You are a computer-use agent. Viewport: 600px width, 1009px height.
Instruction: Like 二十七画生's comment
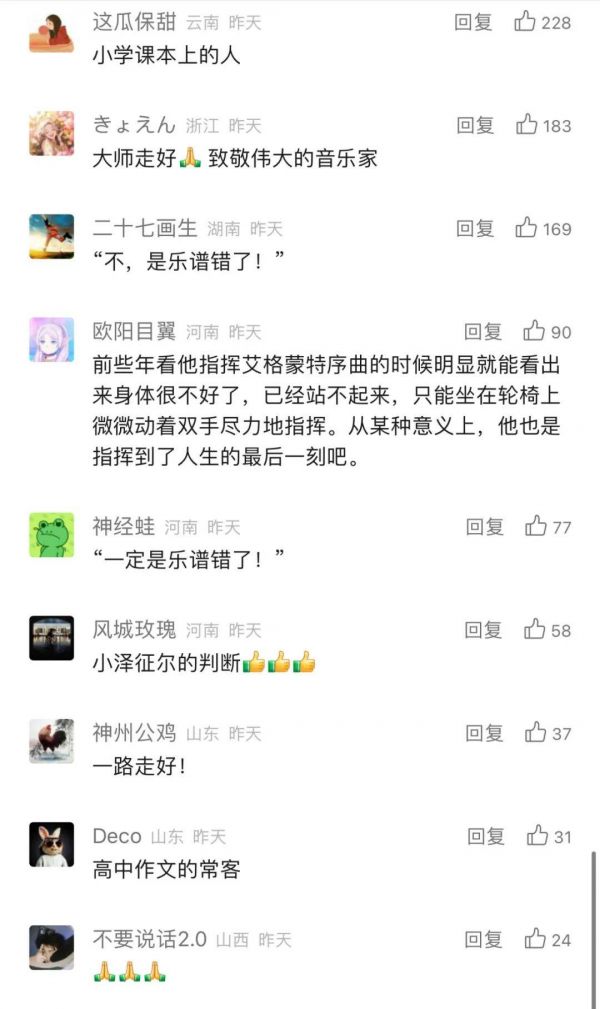point(527,228)
